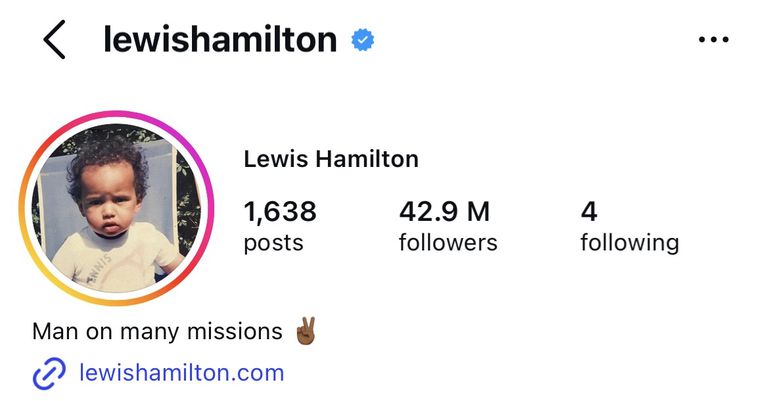This screenshot has height=401, width=769.
Task: Open the lewishamilton.com link
Action: pos(181,373)
